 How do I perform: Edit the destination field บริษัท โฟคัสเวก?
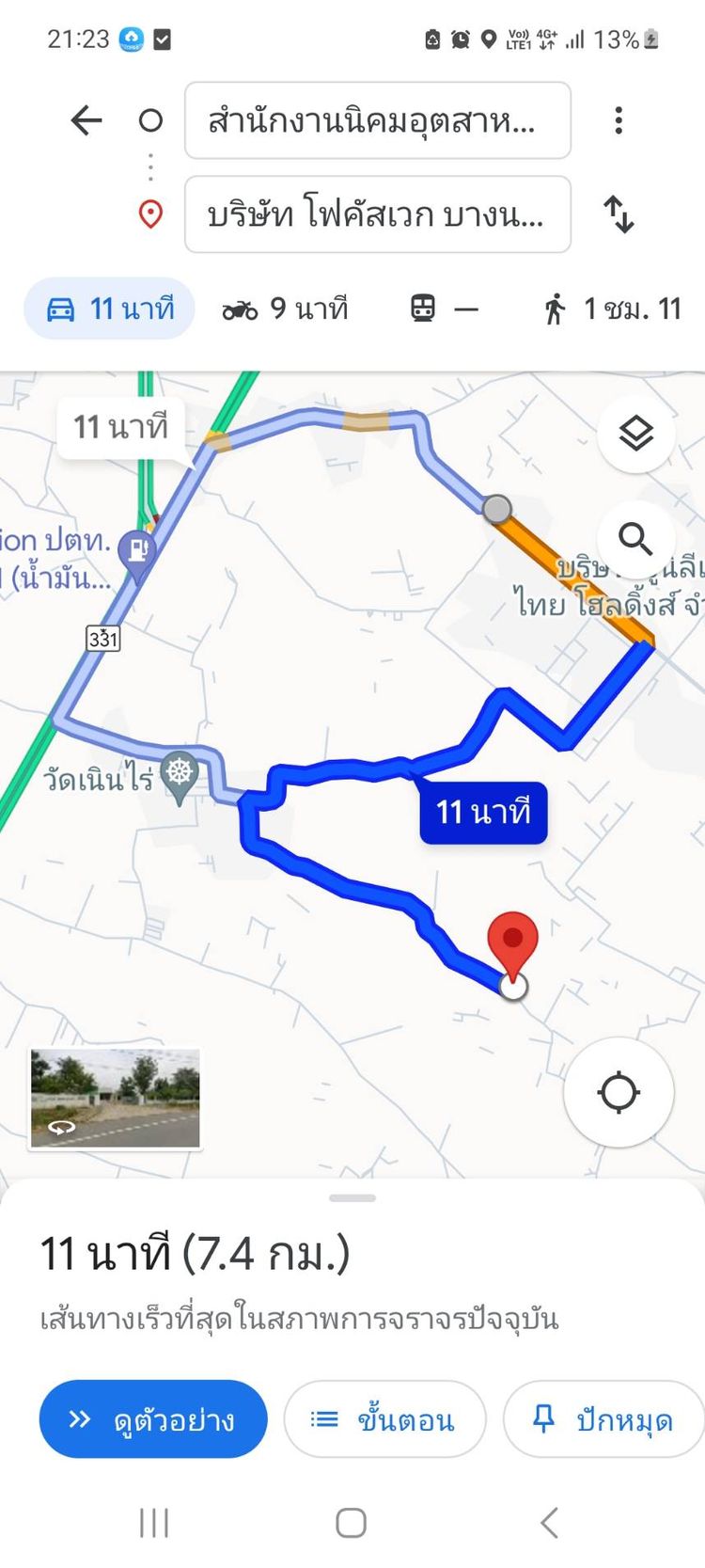377,214
